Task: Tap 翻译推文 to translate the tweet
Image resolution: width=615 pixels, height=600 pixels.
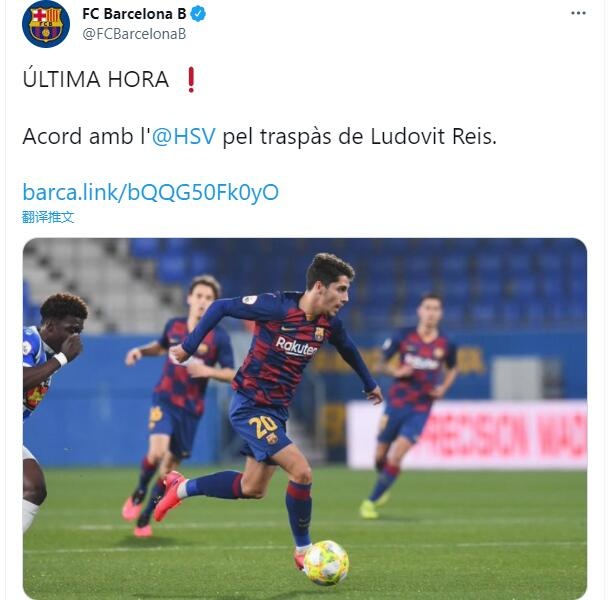Action: coord(48,217)
